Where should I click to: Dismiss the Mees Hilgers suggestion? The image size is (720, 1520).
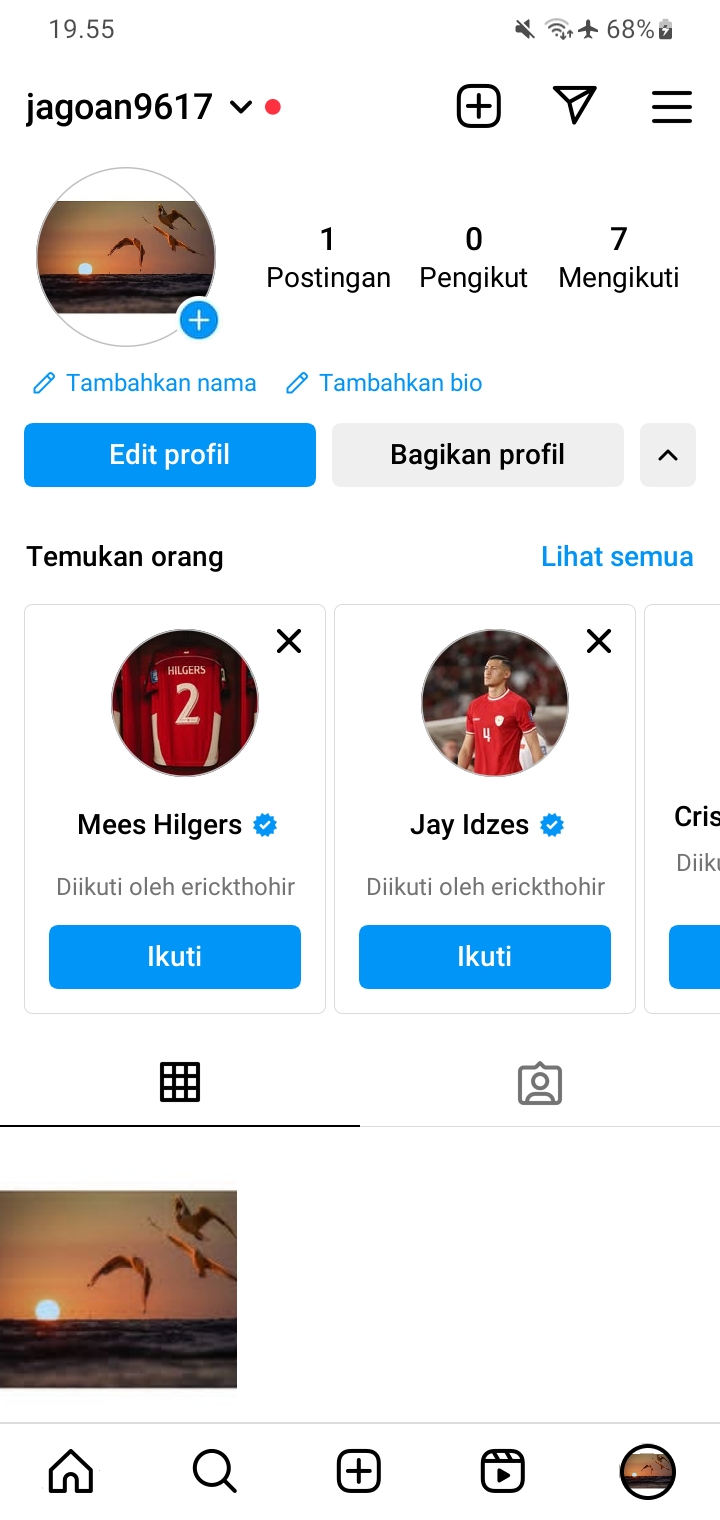tap(289, 641)
